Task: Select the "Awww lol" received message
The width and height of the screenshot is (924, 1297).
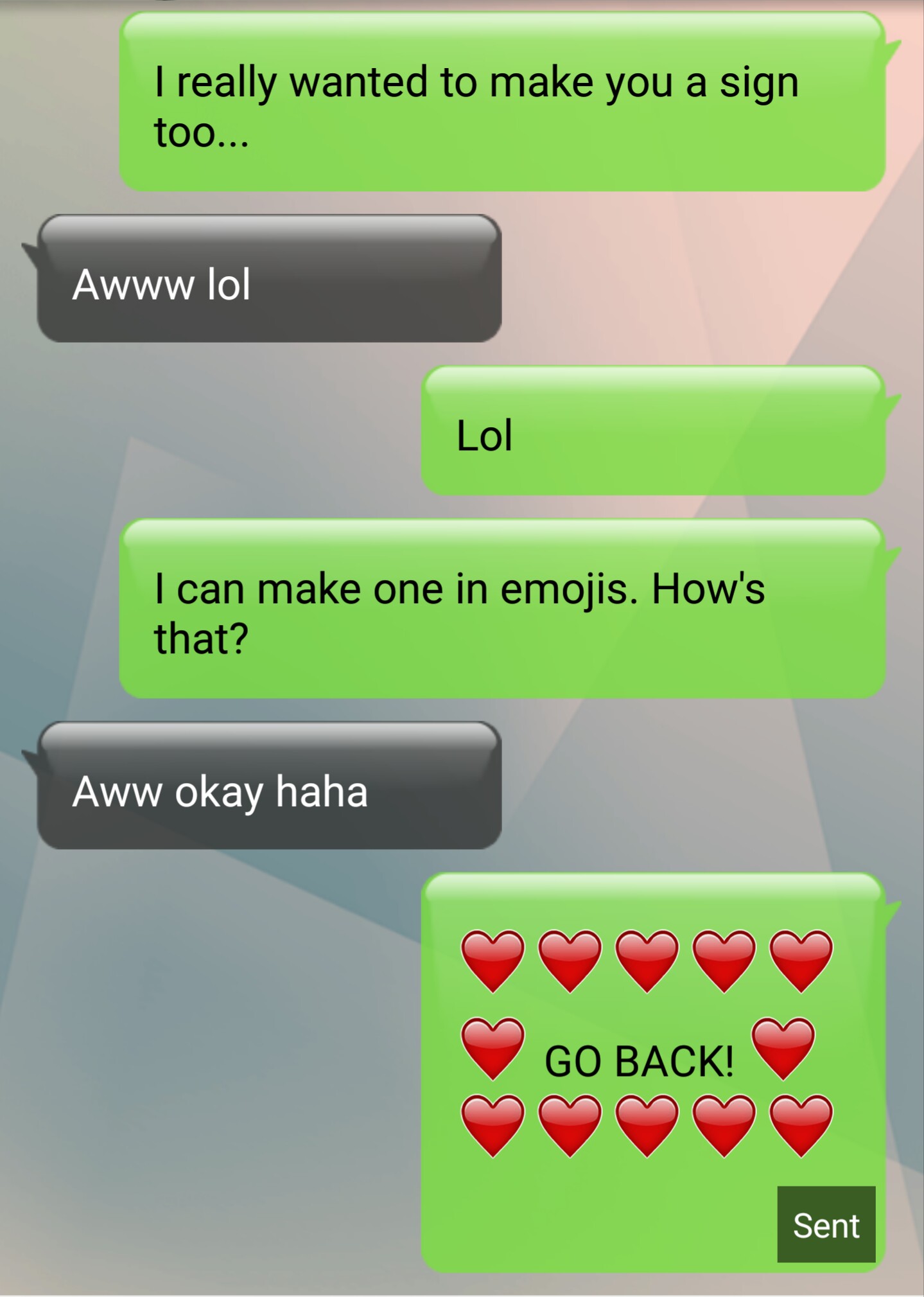Action: (269, 278)
